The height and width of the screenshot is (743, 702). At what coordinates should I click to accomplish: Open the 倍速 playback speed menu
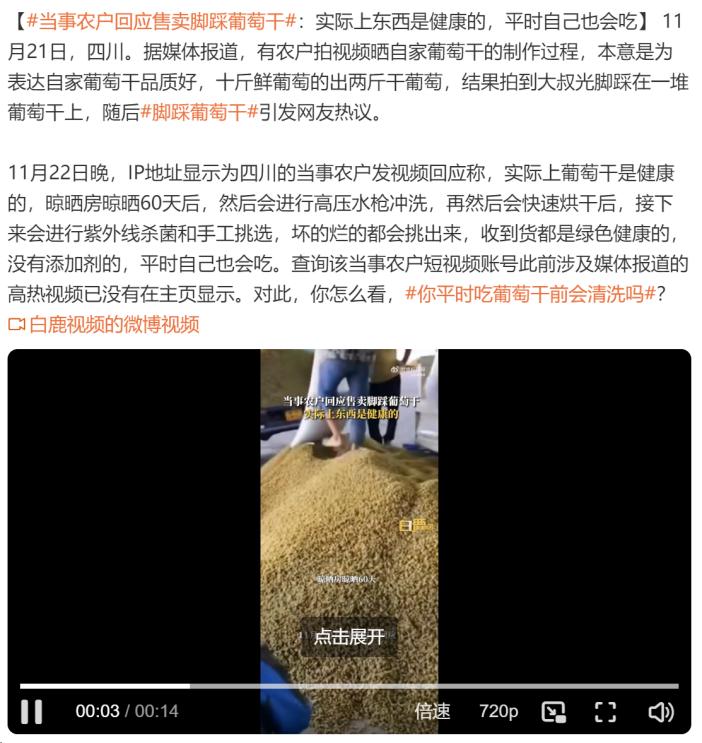click(432, 711)
